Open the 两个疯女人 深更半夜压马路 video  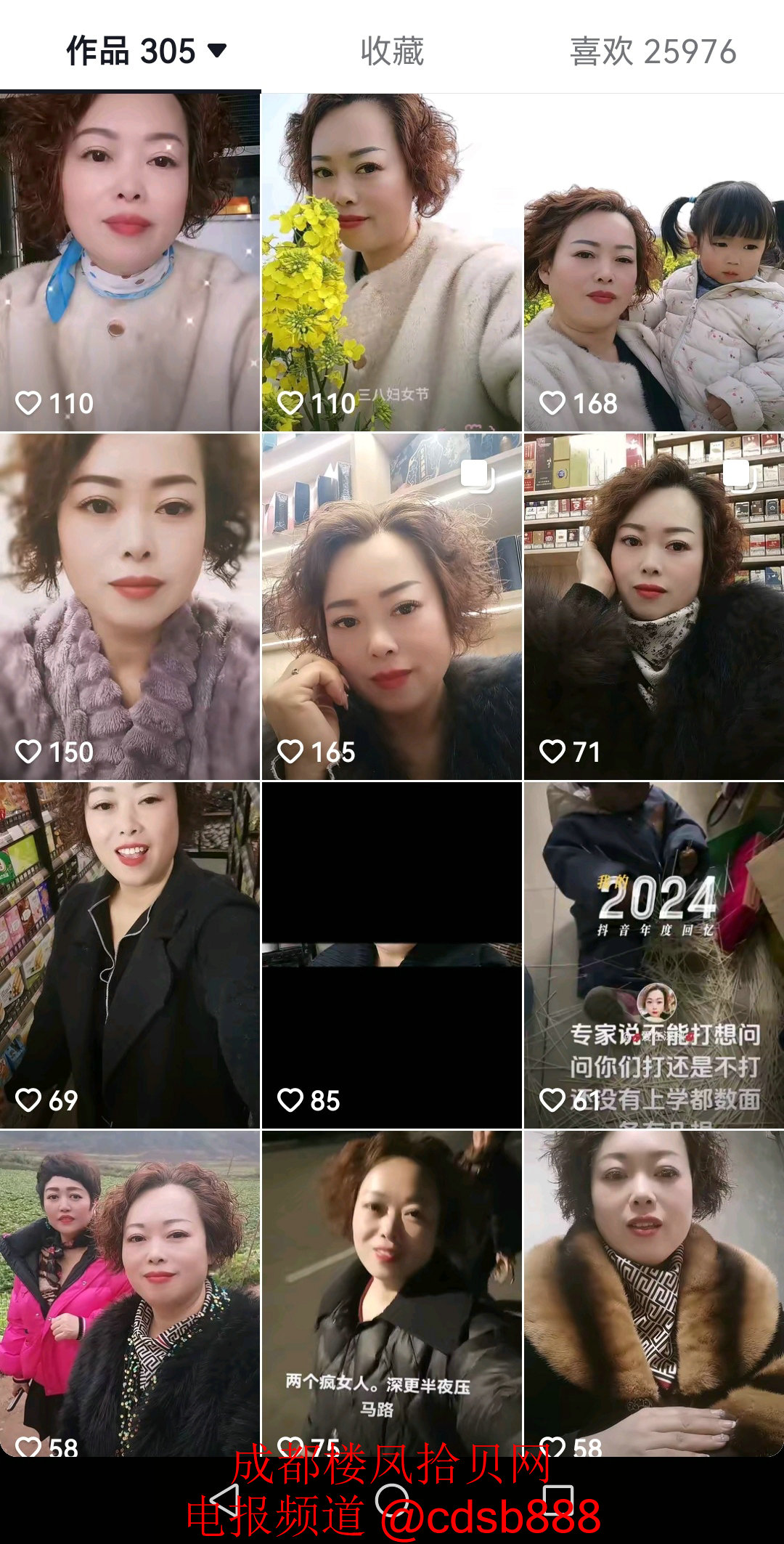point(391,1293)
